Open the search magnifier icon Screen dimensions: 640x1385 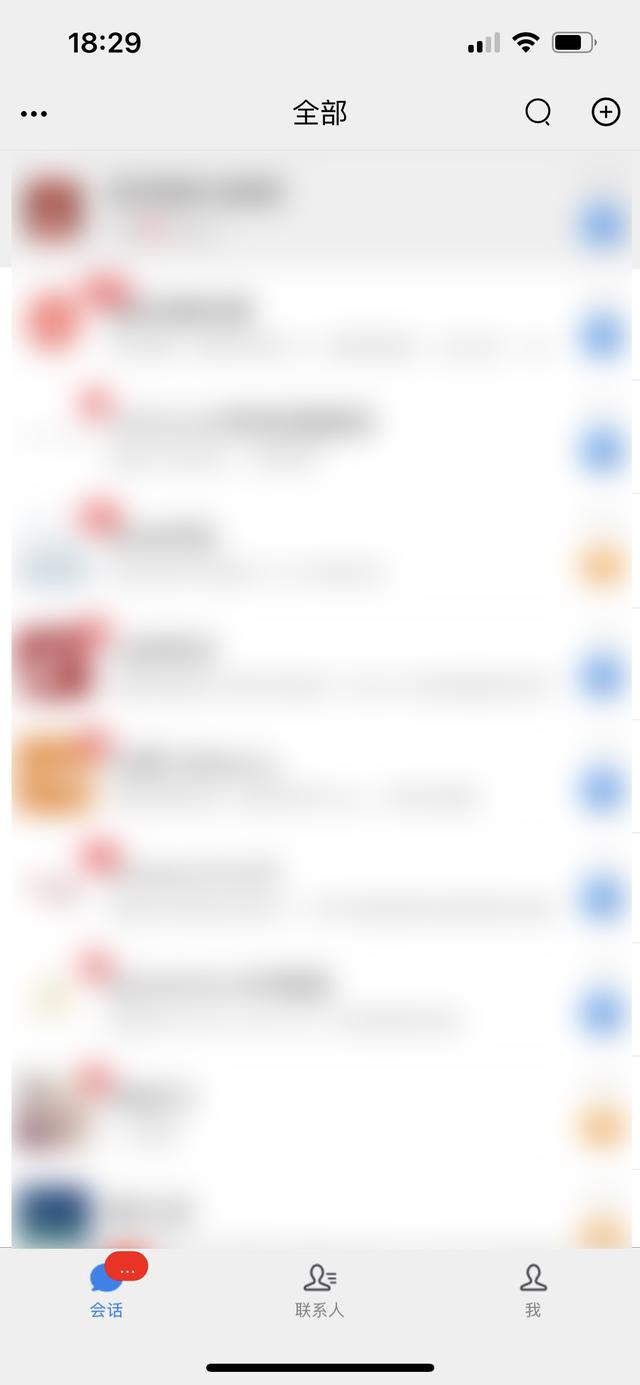click(538, 113)
